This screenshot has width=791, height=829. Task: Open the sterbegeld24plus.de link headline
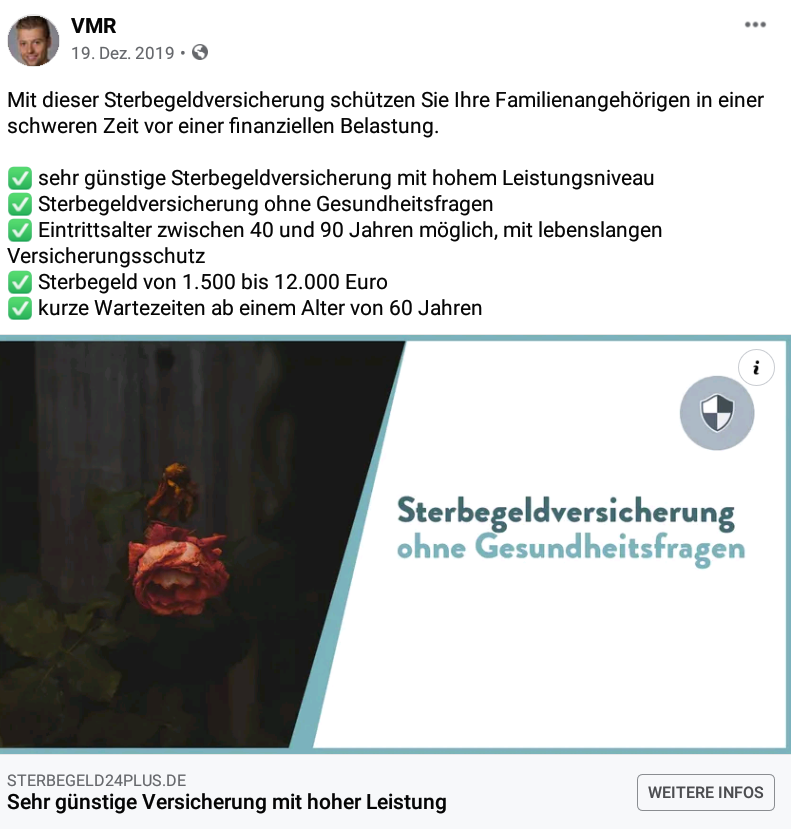227,802
